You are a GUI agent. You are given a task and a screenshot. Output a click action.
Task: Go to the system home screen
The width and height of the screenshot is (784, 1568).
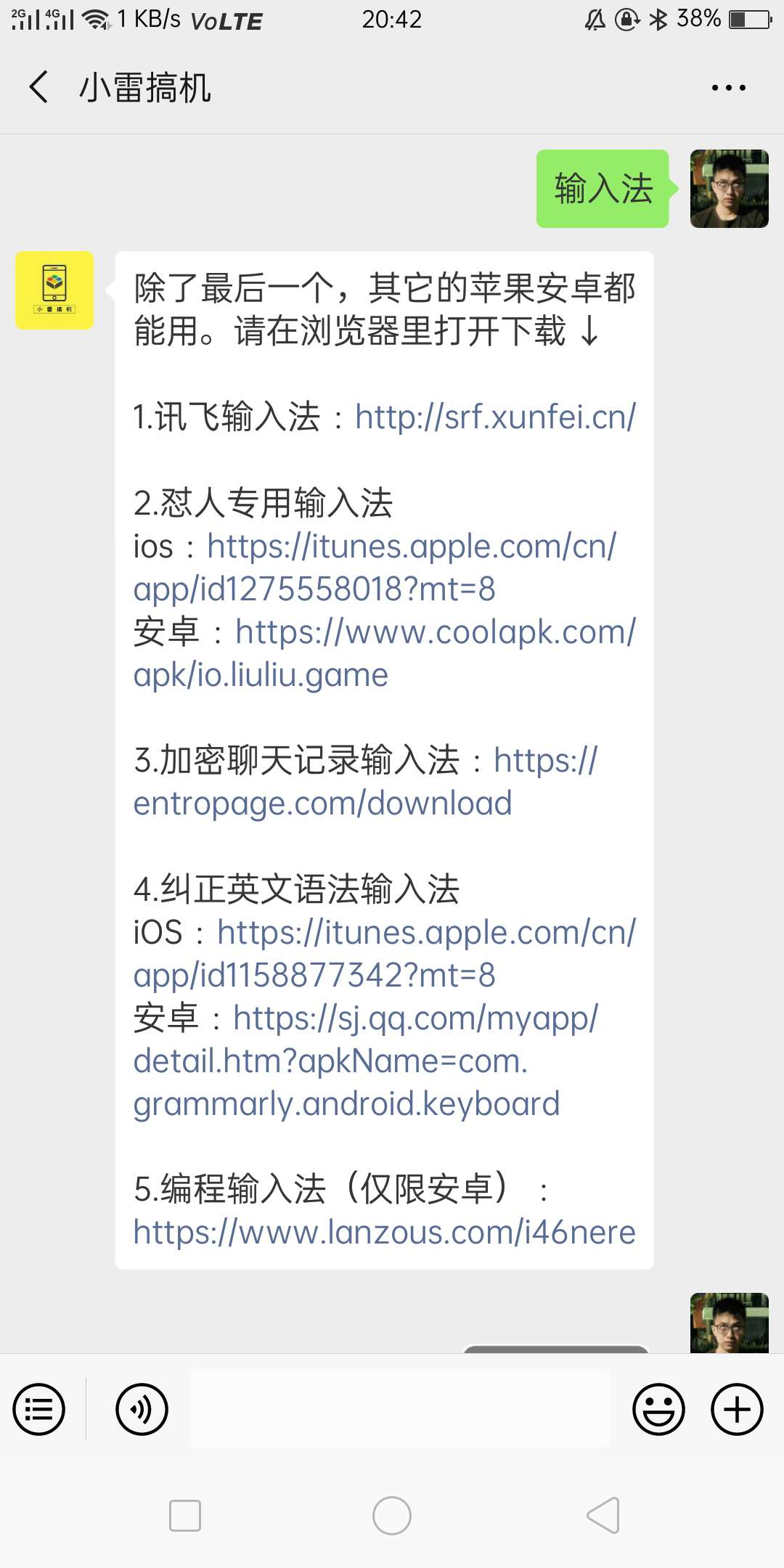pyautogui.click(x=392, y=1516)
